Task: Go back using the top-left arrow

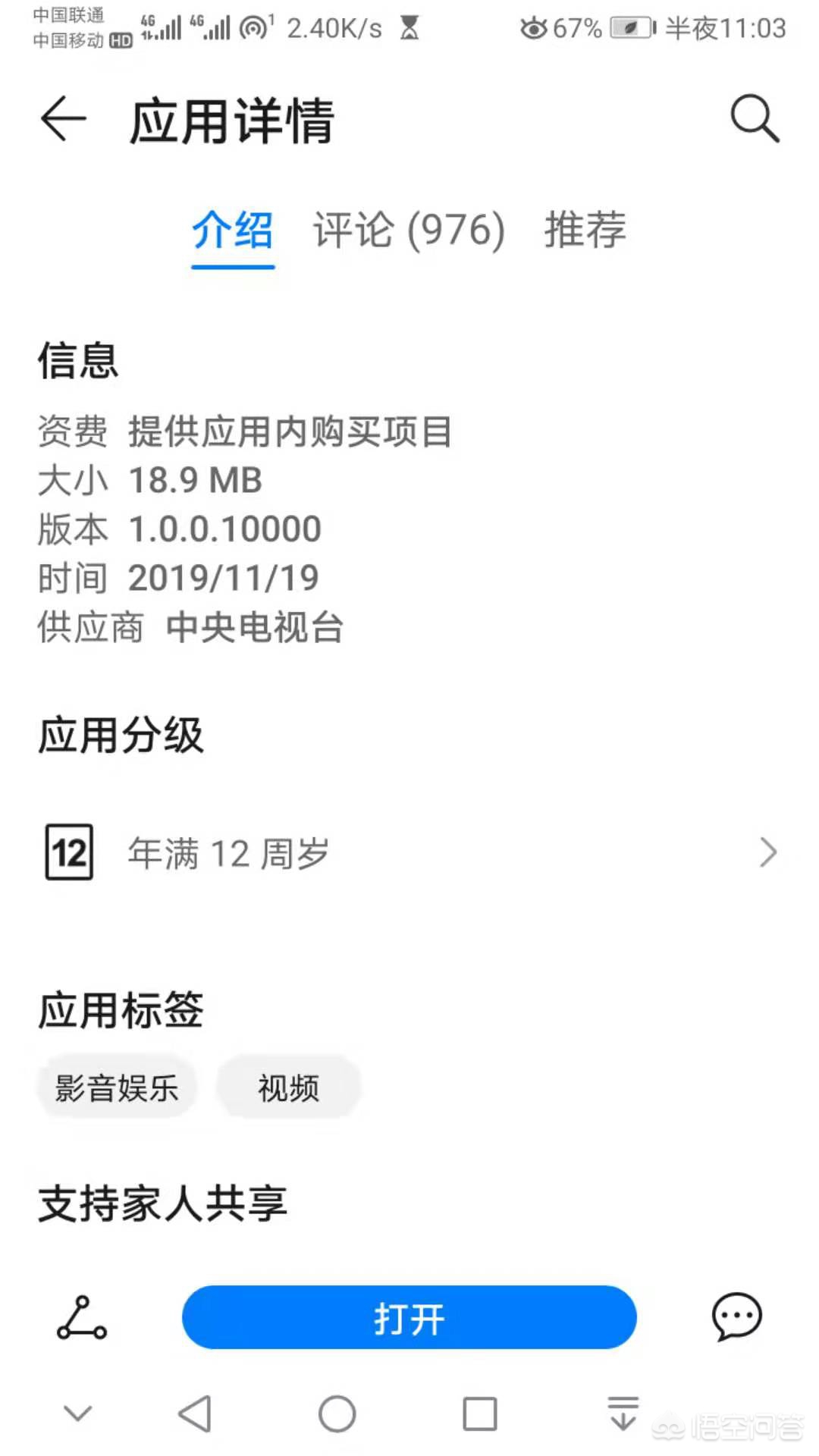Action: pyautogui.click(x=64, y=119)
